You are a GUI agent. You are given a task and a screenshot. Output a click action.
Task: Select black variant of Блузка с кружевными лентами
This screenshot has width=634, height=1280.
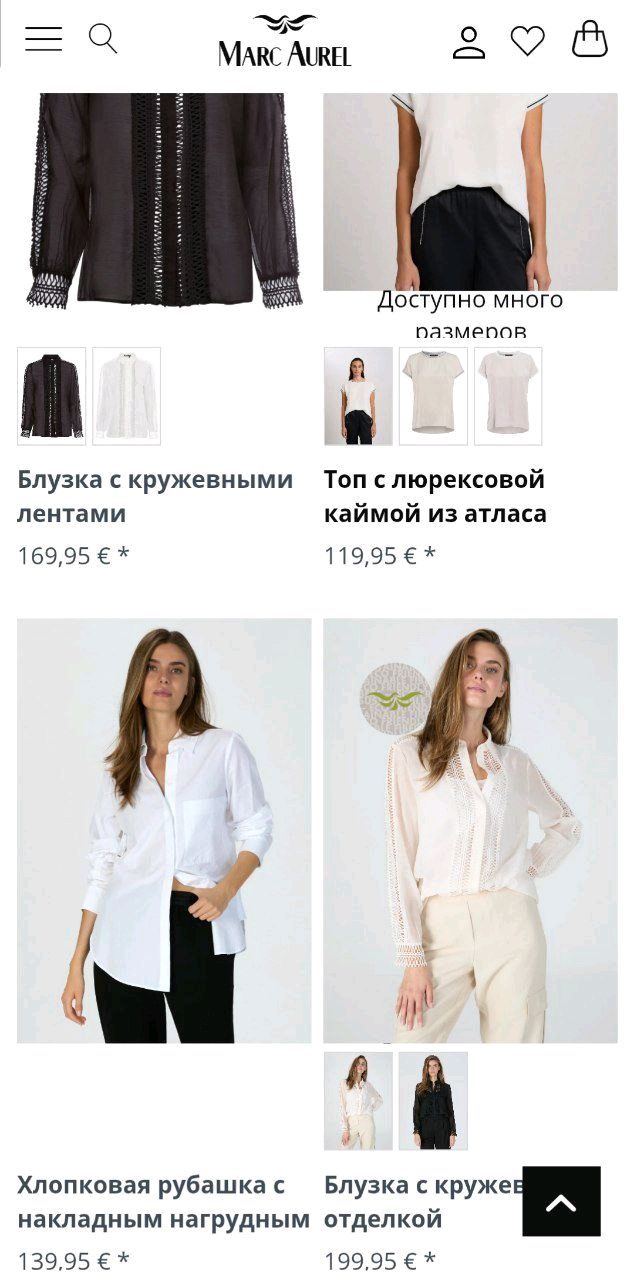[52, 396]
